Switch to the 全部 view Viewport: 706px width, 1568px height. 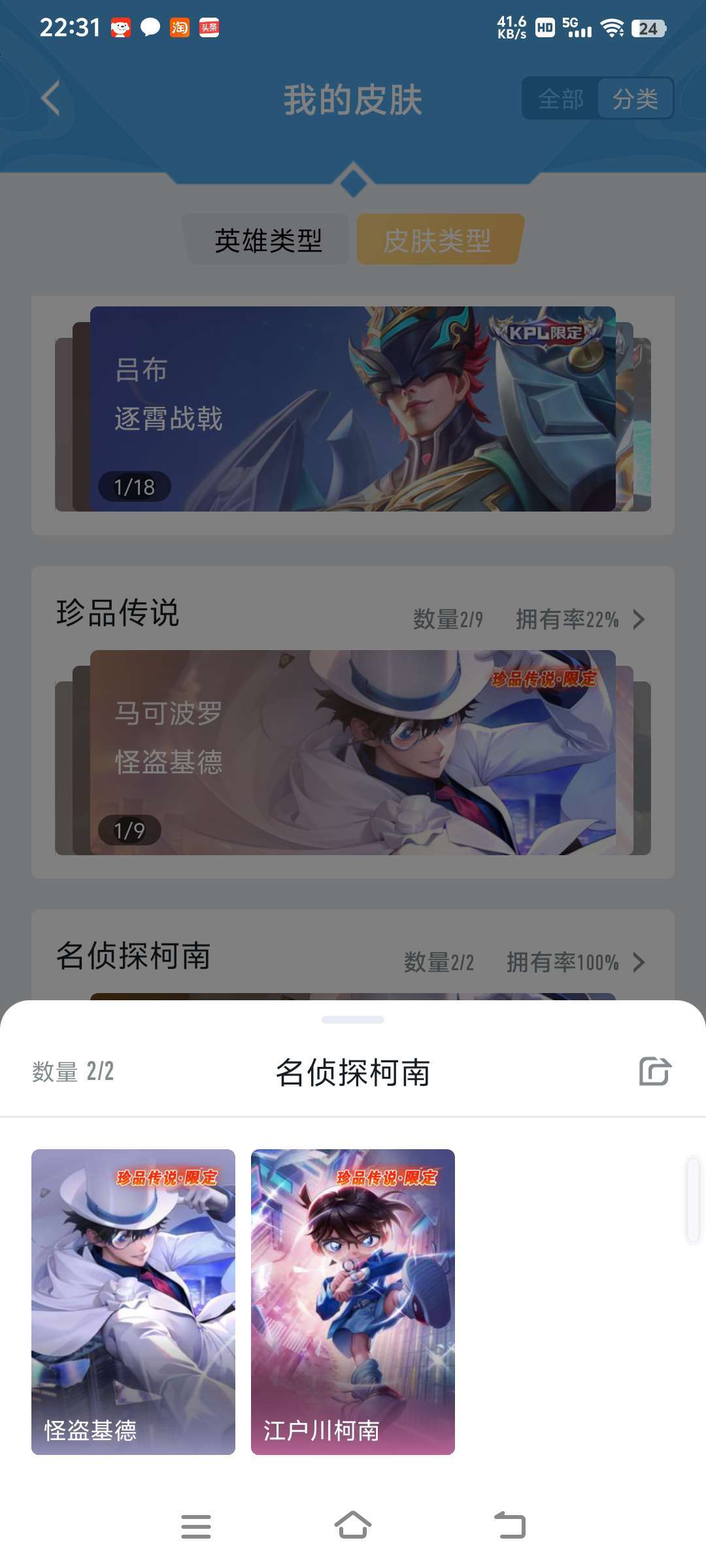coord(560,99)
